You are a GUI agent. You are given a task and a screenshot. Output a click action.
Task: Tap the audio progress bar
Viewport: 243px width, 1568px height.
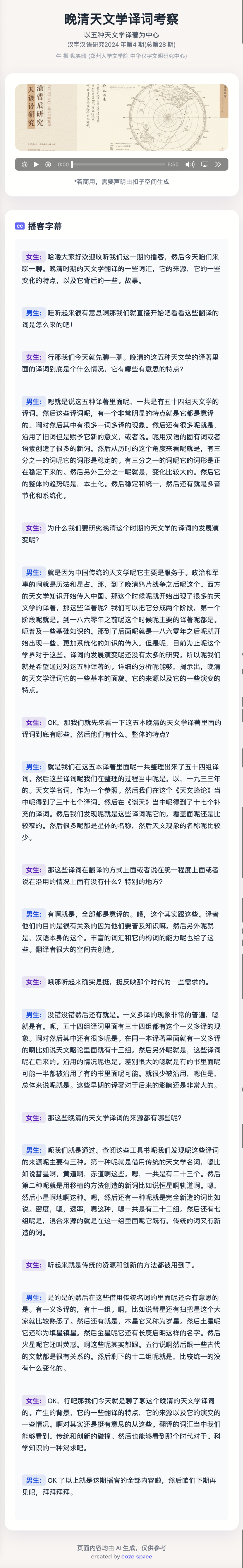coord(118,164)
